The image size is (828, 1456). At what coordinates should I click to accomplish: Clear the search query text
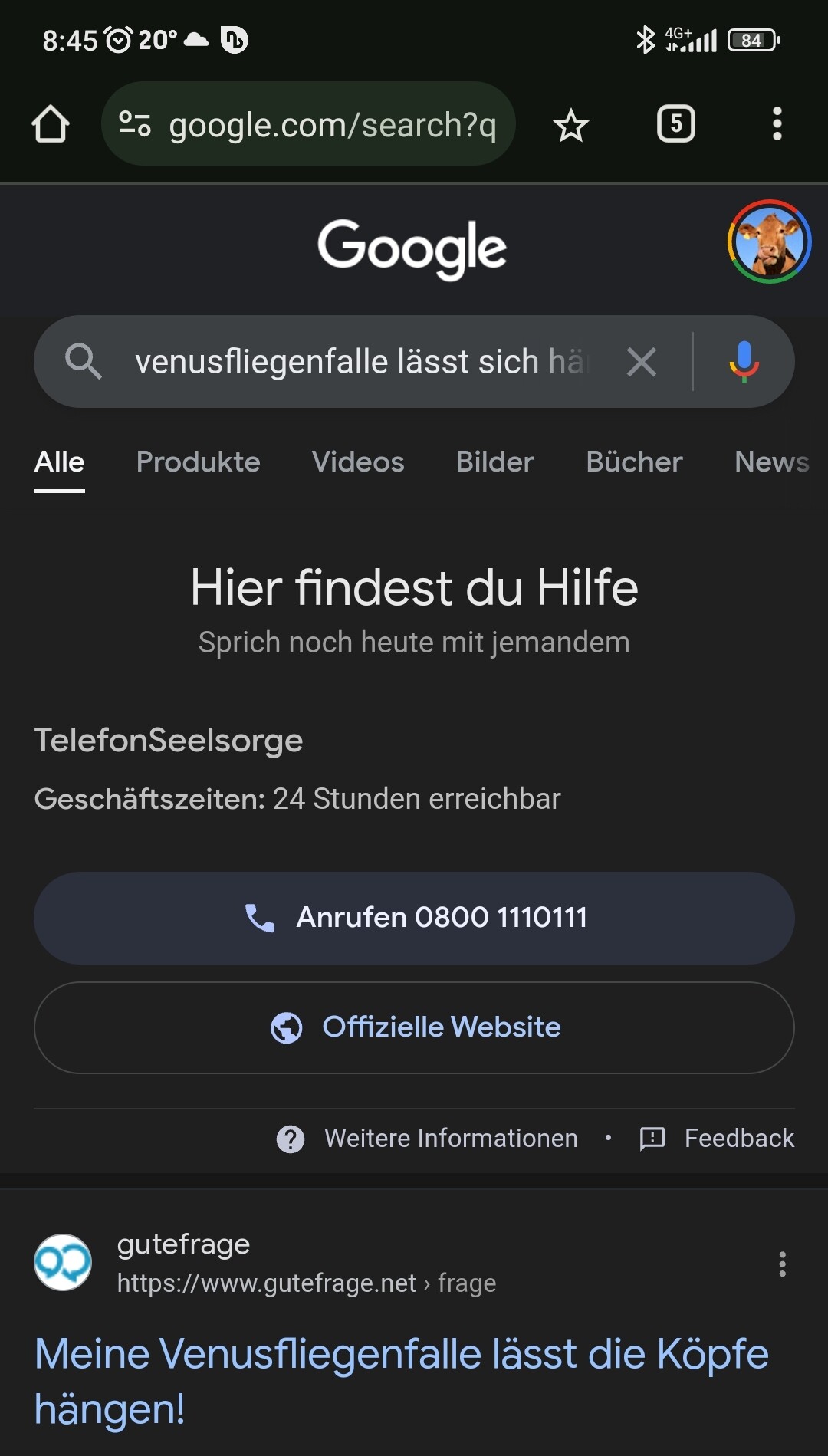[x=642, y=362]
